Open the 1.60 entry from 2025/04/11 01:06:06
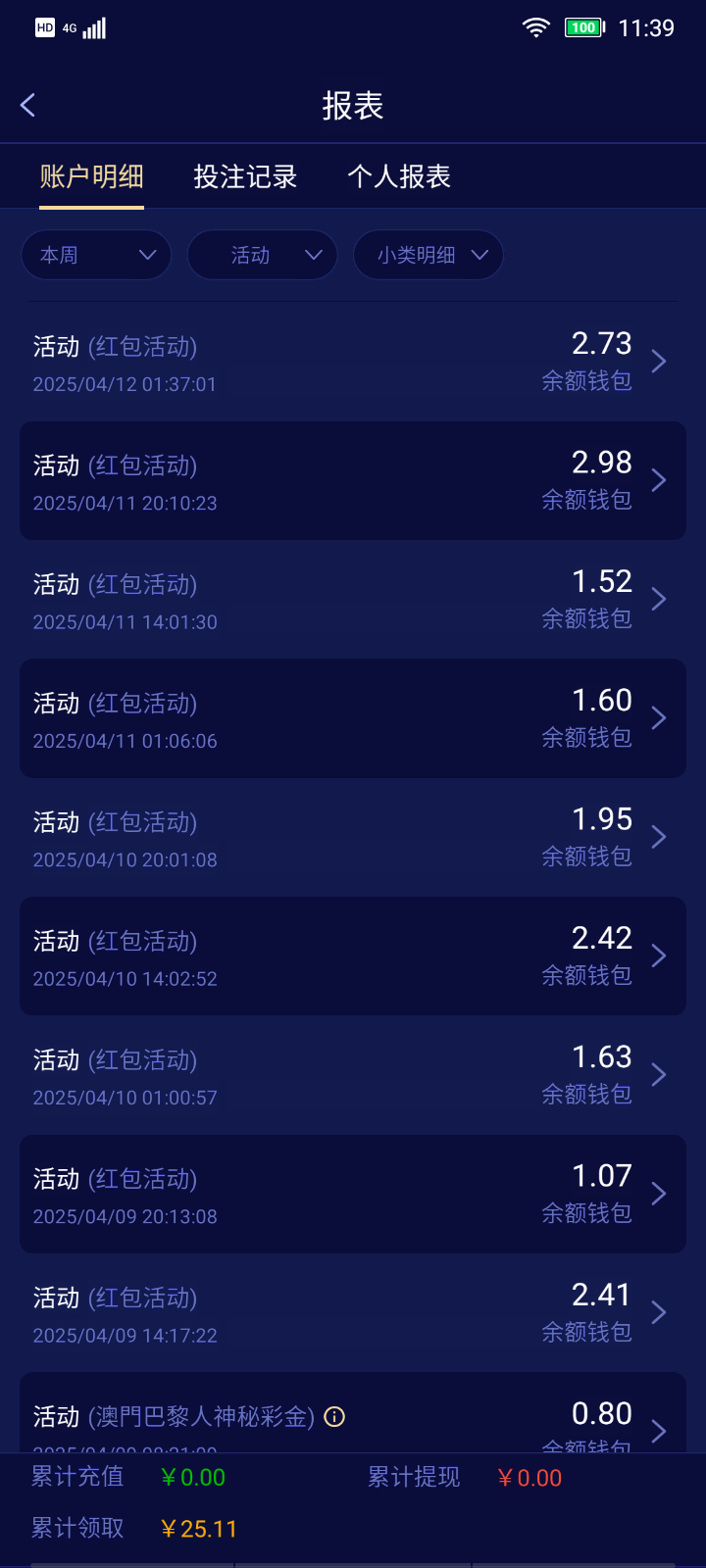Screen dimensions: 706x1568 pyautogui.click(x=353, y=718)
